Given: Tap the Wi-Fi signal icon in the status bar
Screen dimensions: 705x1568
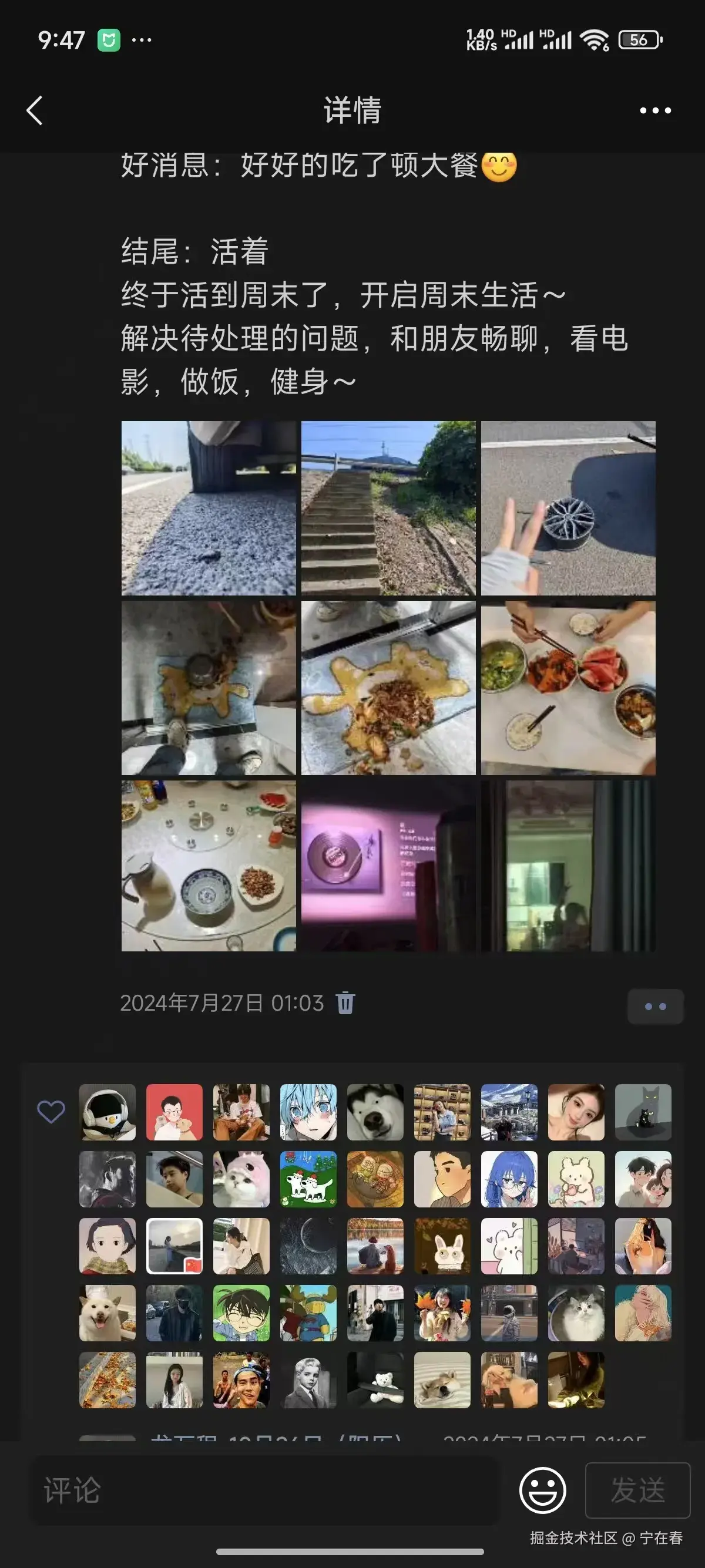Looking at the screenshot, I should tap(593, 41).
